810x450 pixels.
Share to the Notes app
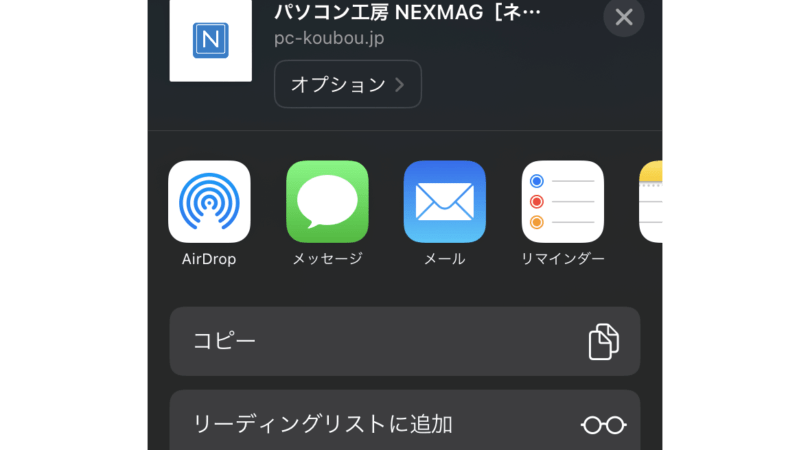click(x=652, y=202)
